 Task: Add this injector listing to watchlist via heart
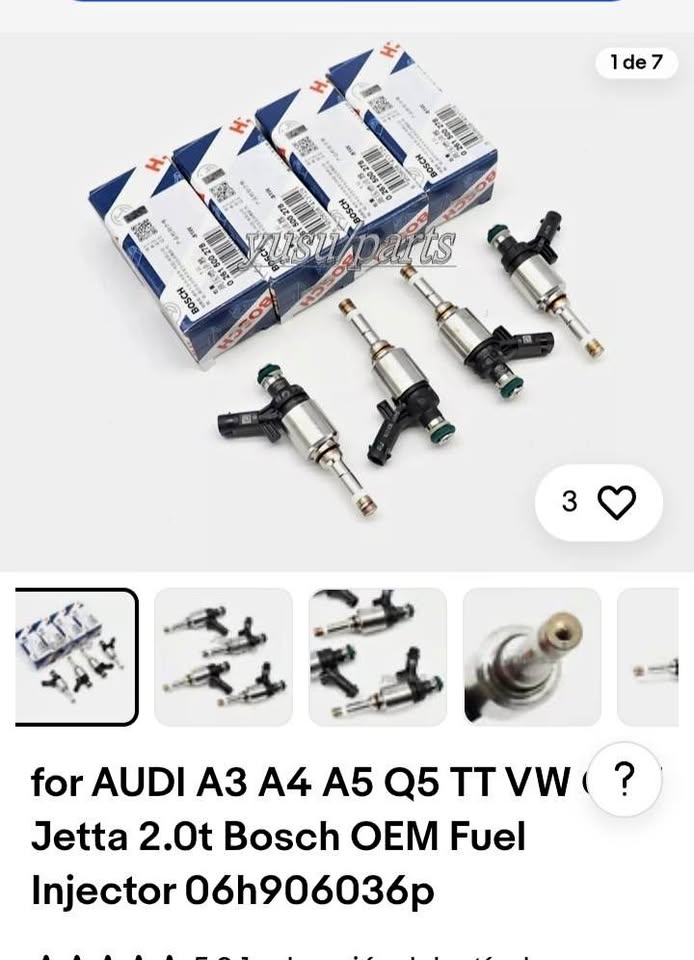[599, 502]
